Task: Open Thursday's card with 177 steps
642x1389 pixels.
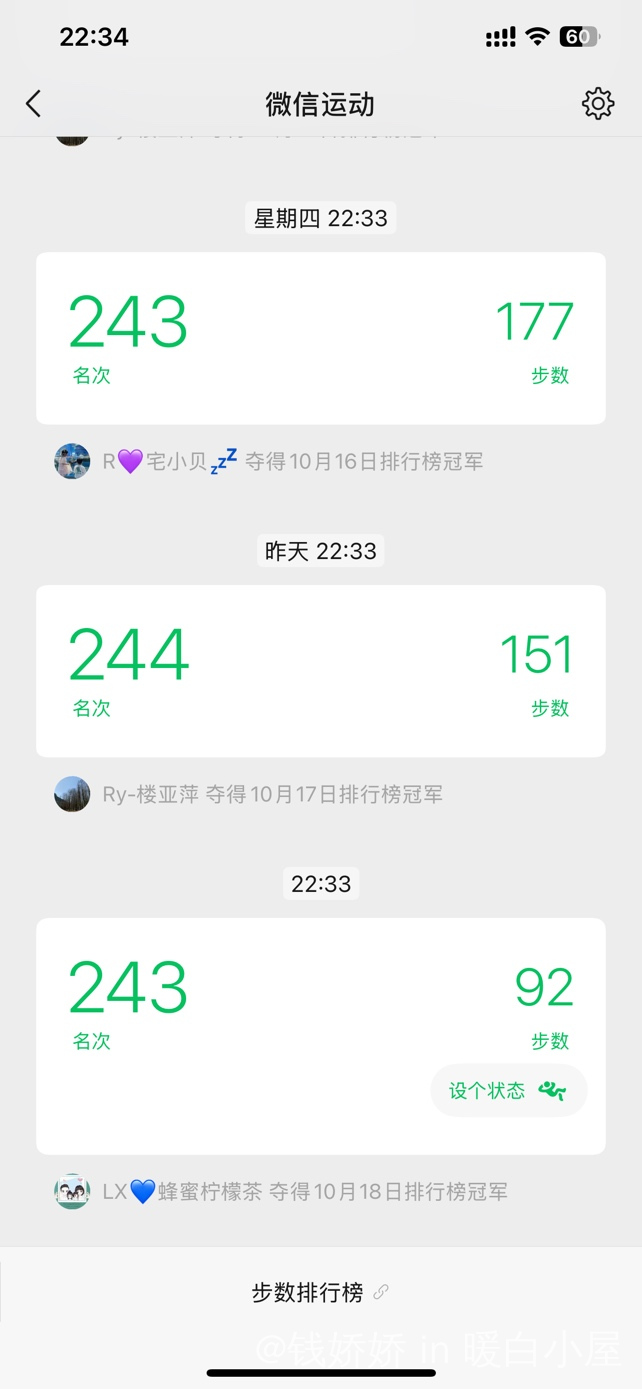Action: pyautogui.click(x=320, y=338)
